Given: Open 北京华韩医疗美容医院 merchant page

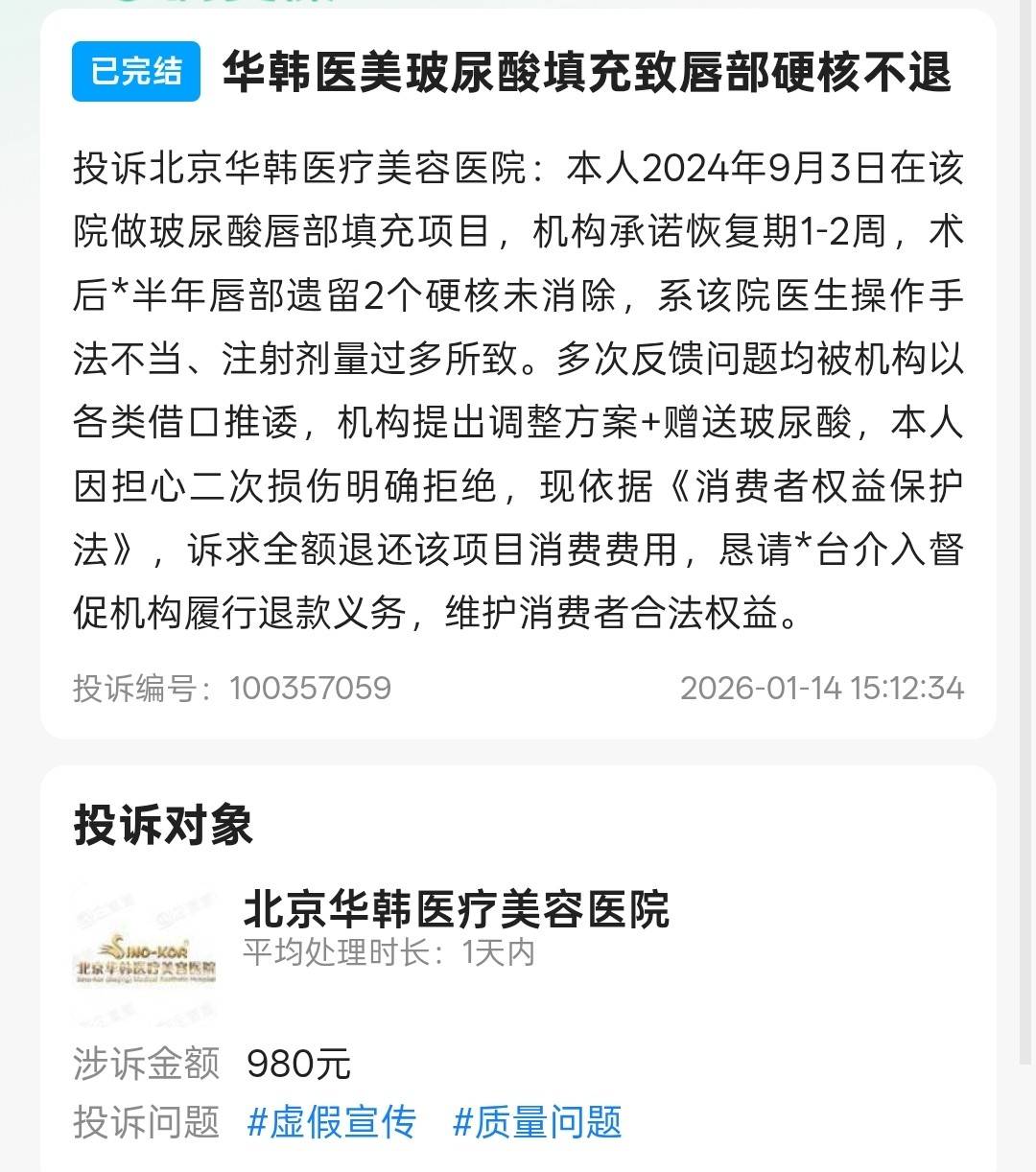Looking at the screenshot, I should 456,908.
